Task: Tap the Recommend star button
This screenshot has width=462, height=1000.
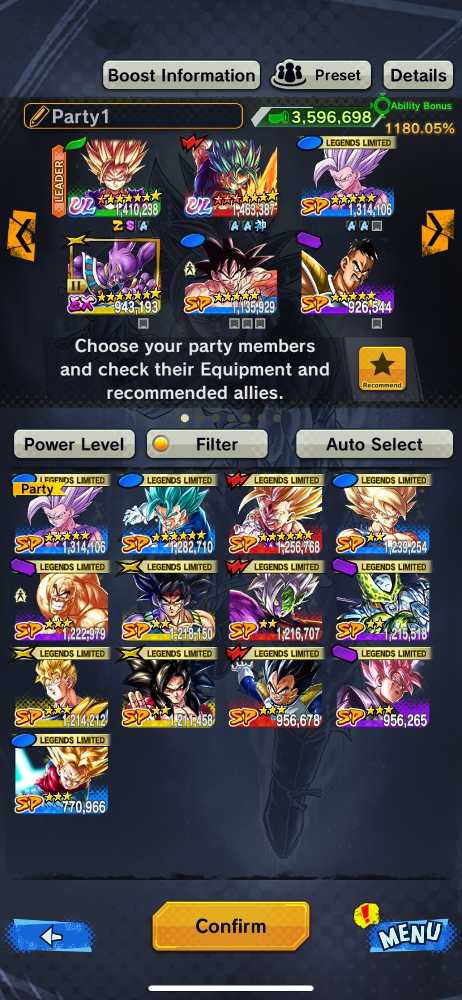Action: click(382, 369)
